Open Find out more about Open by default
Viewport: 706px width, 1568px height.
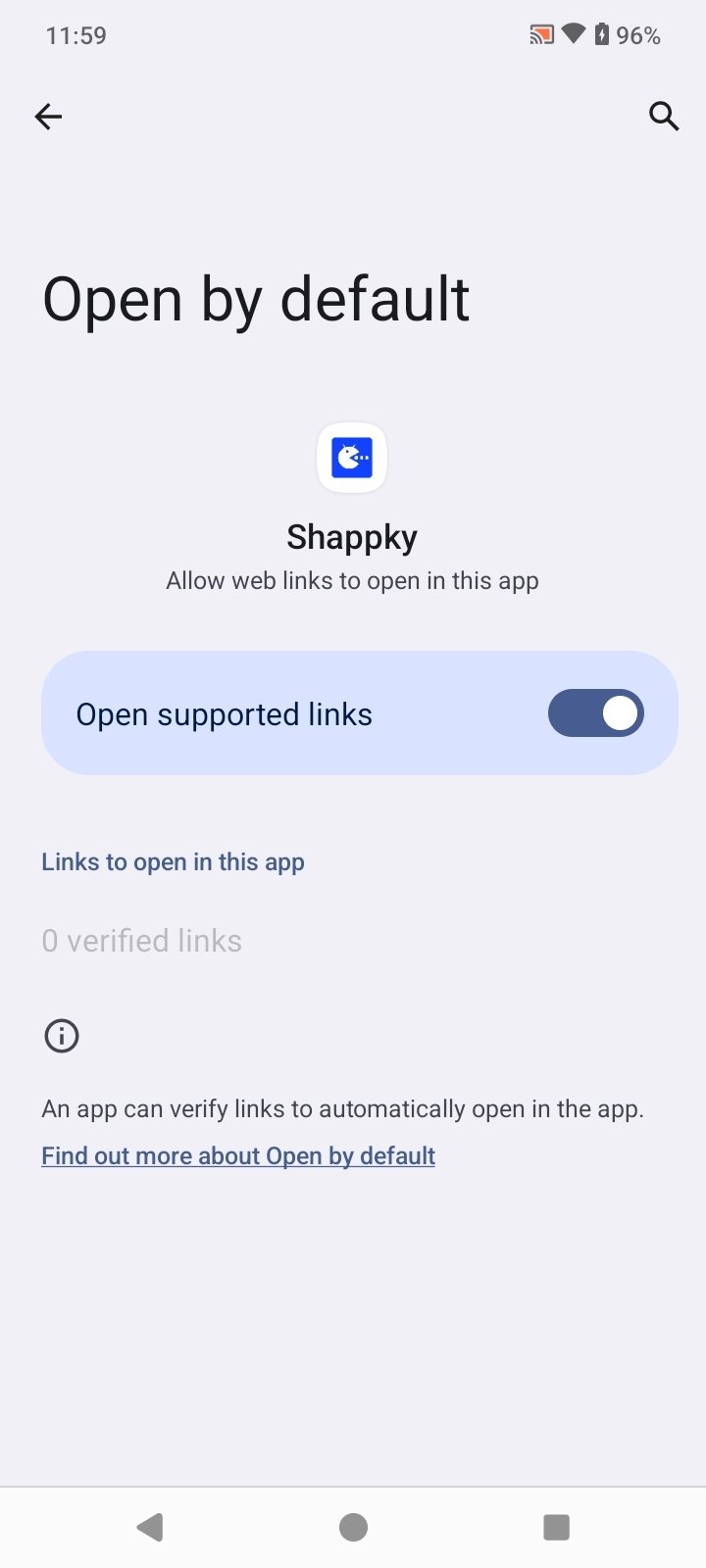pyautogui.click(x=238, y=1155)
